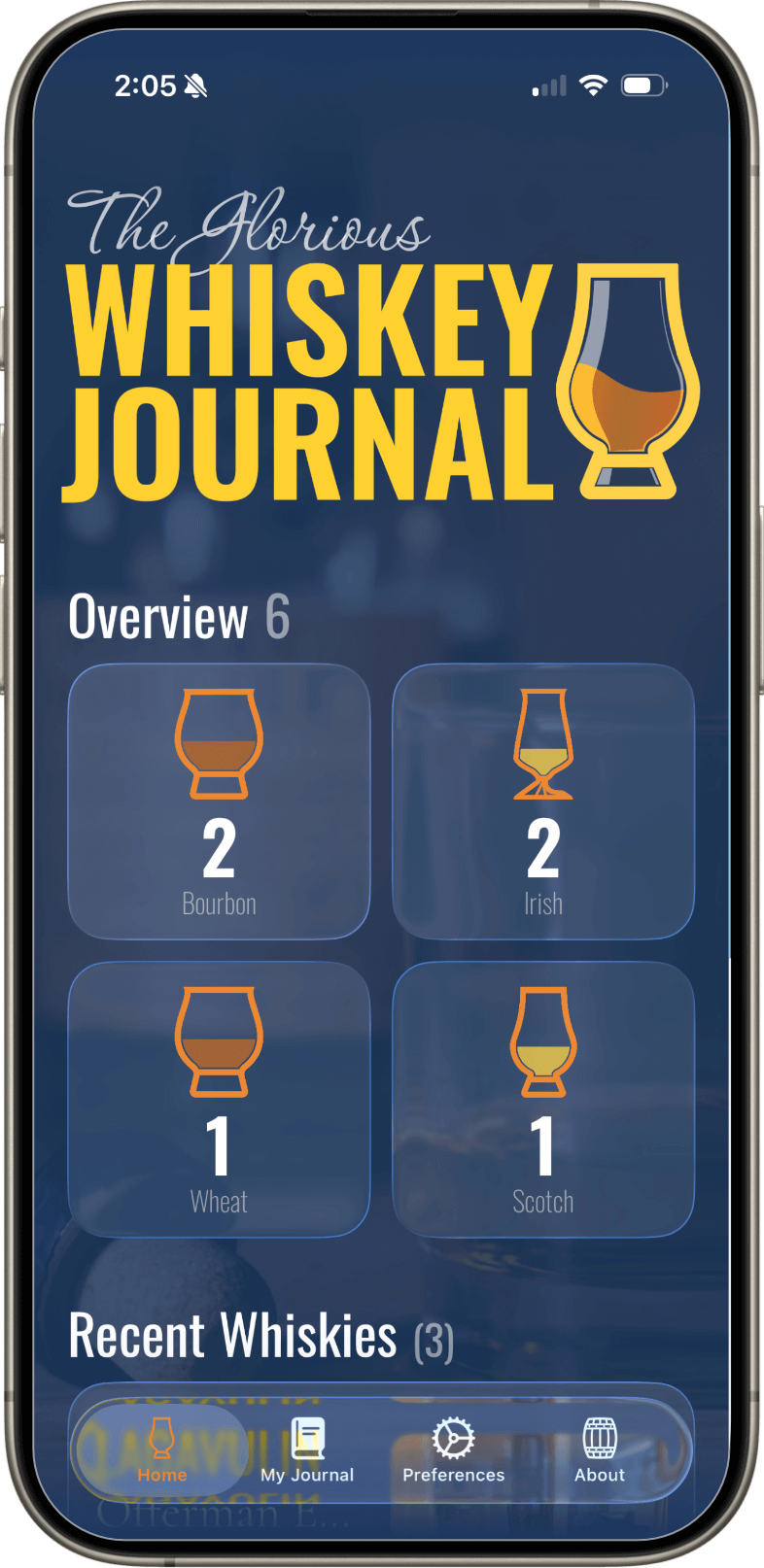Open the Bourbon overview card
The image size is (764, 1568).
(219, 801)
